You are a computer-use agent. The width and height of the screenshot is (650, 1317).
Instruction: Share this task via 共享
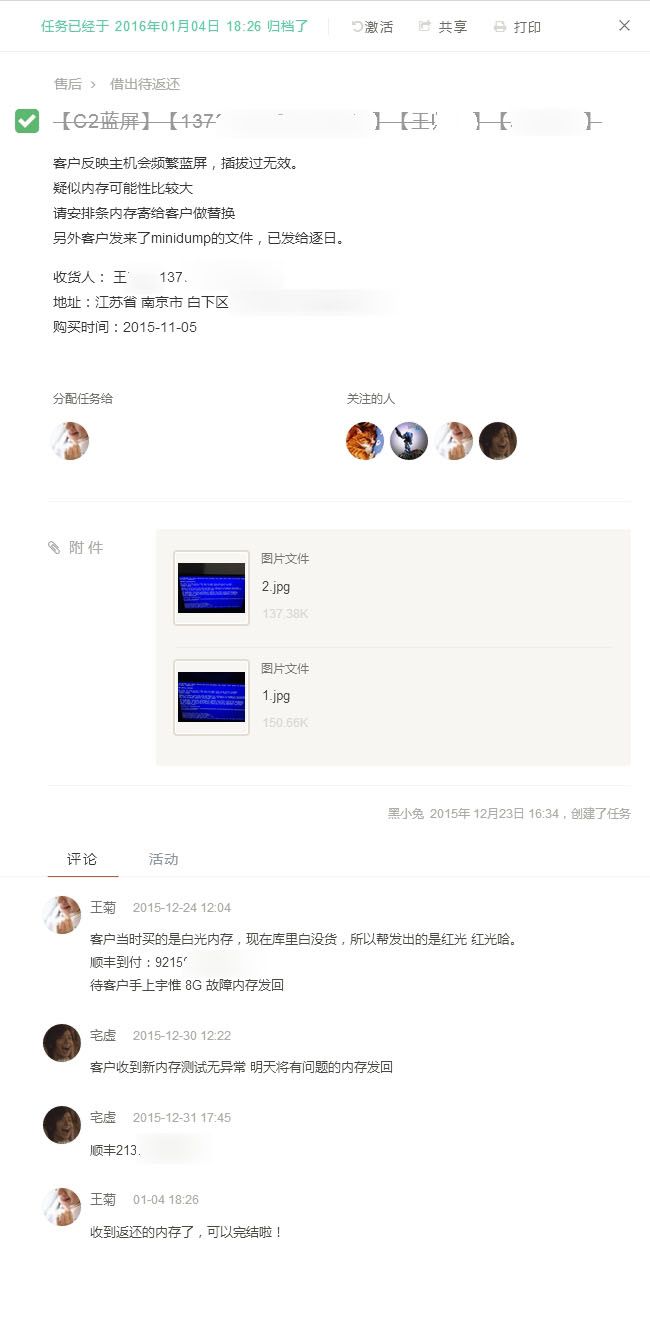[x=443, y=27]
